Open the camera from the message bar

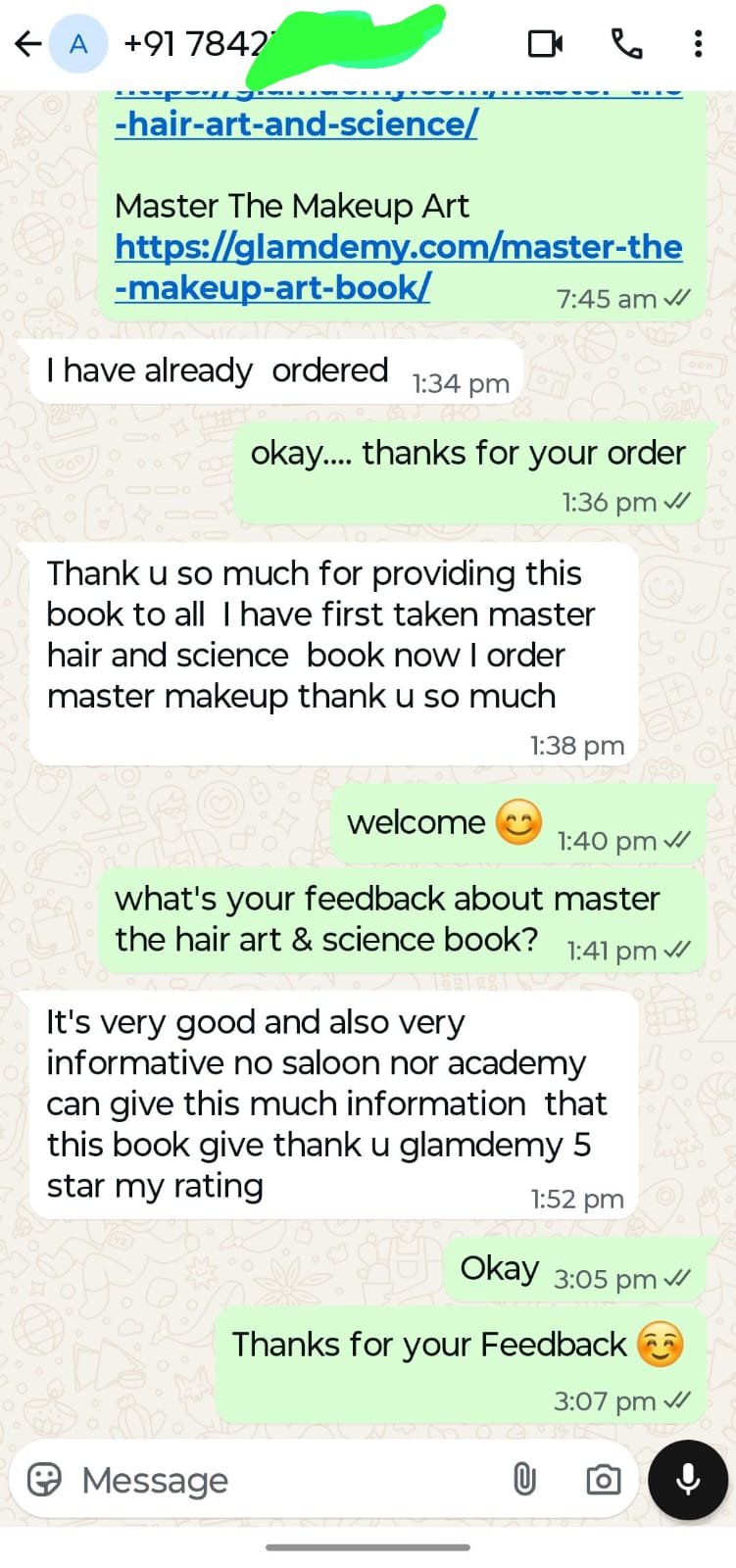coord(603,1479)
